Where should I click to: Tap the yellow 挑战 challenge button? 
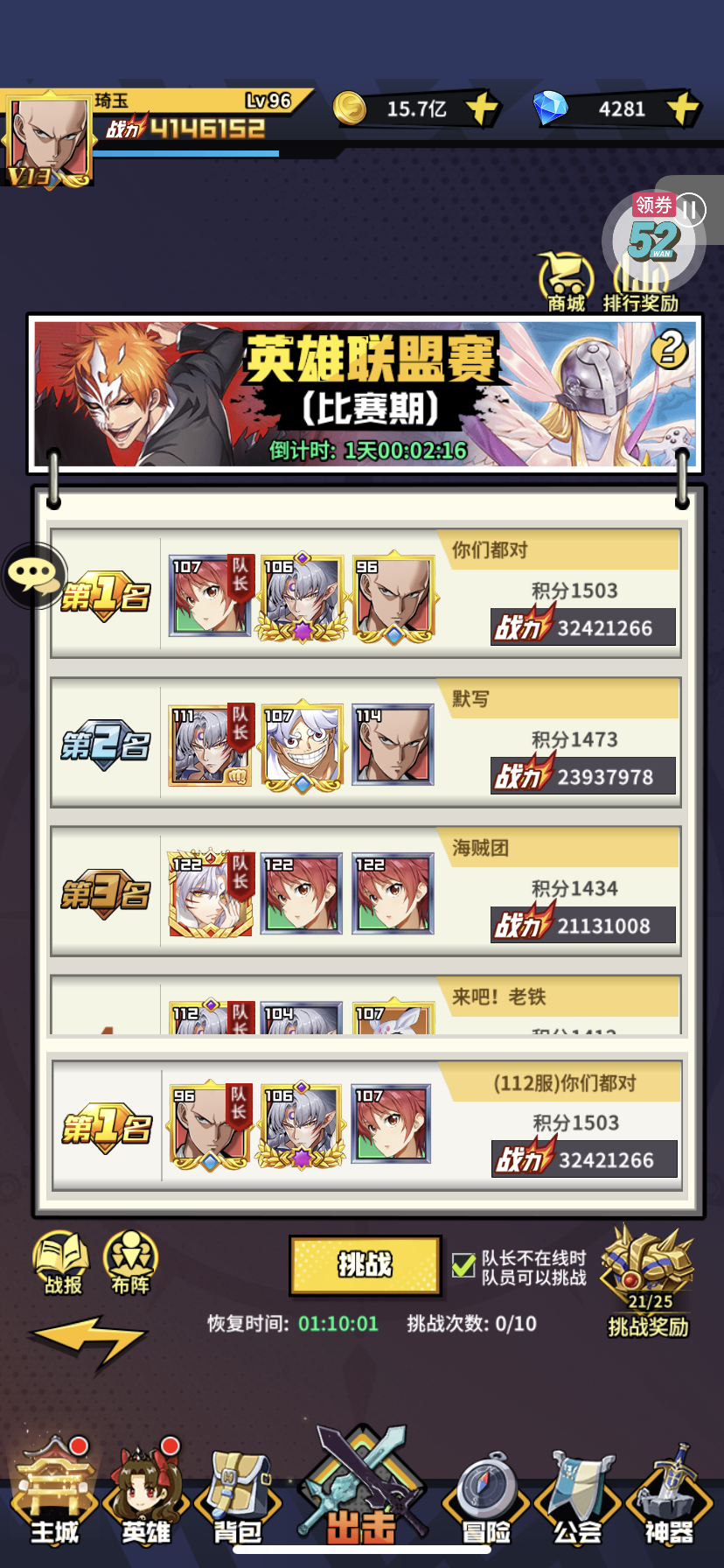[x=365, y=1264]
